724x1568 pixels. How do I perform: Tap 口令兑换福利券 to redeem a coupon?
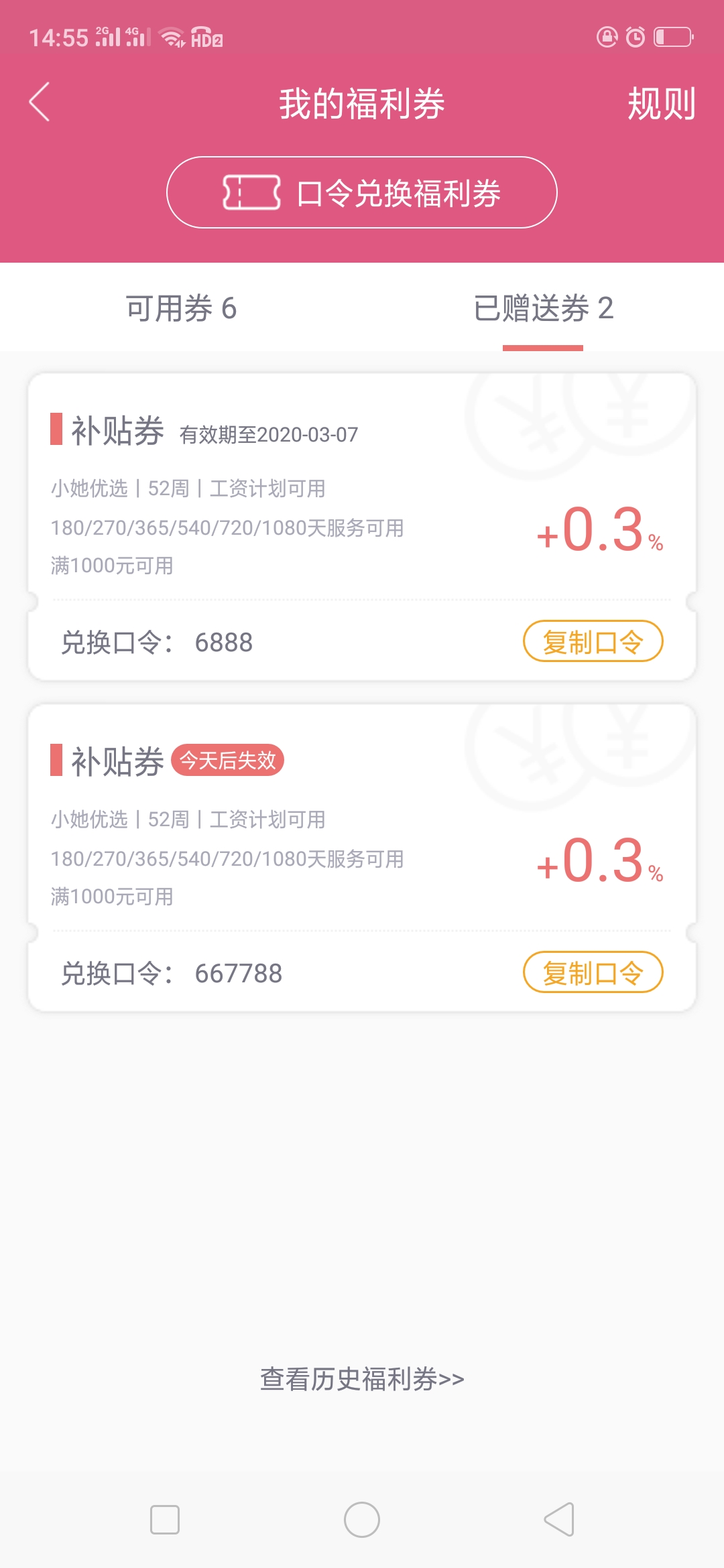coord(362,192)
